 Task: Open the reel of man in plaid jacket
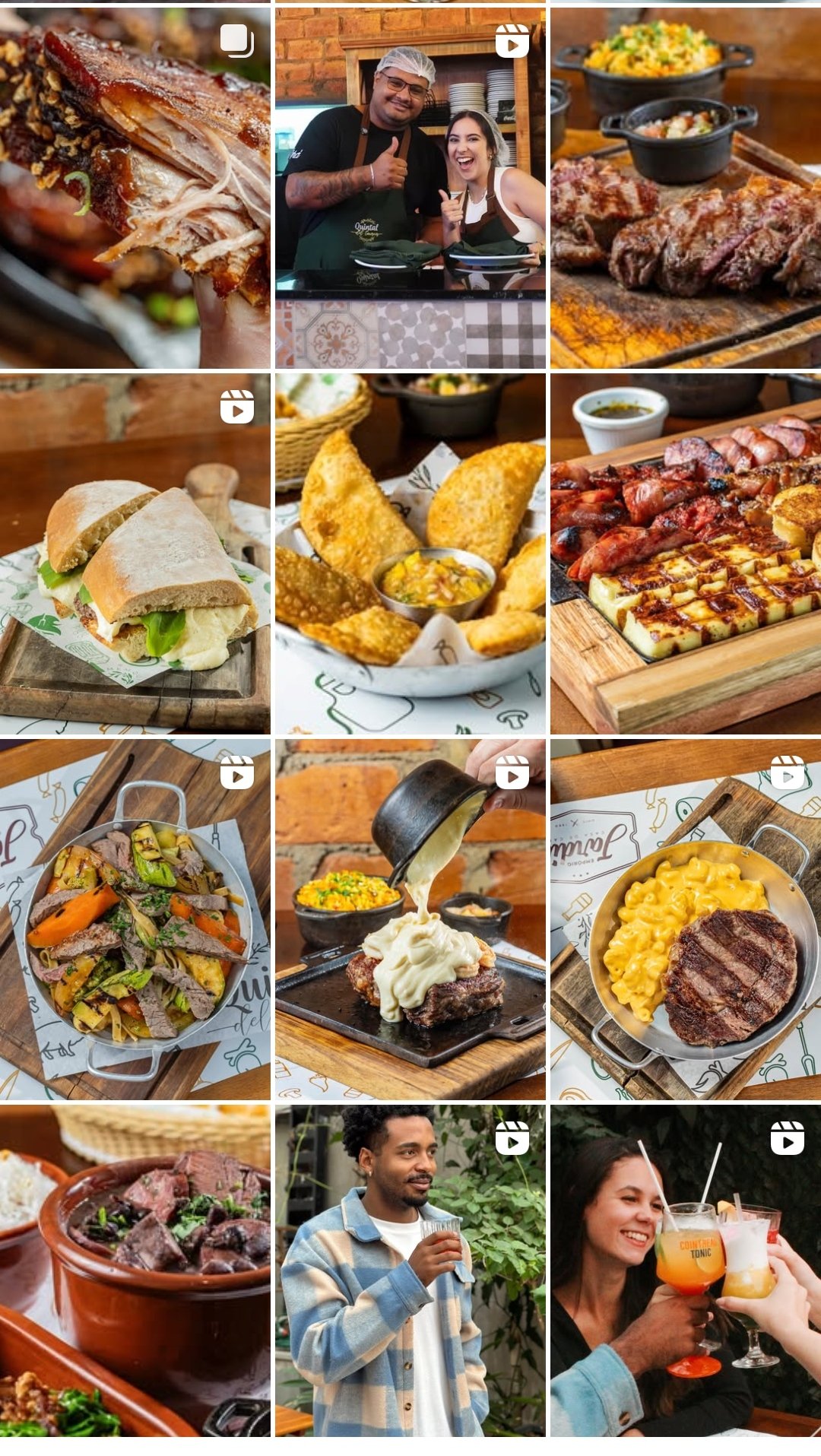coord(410,1270)
